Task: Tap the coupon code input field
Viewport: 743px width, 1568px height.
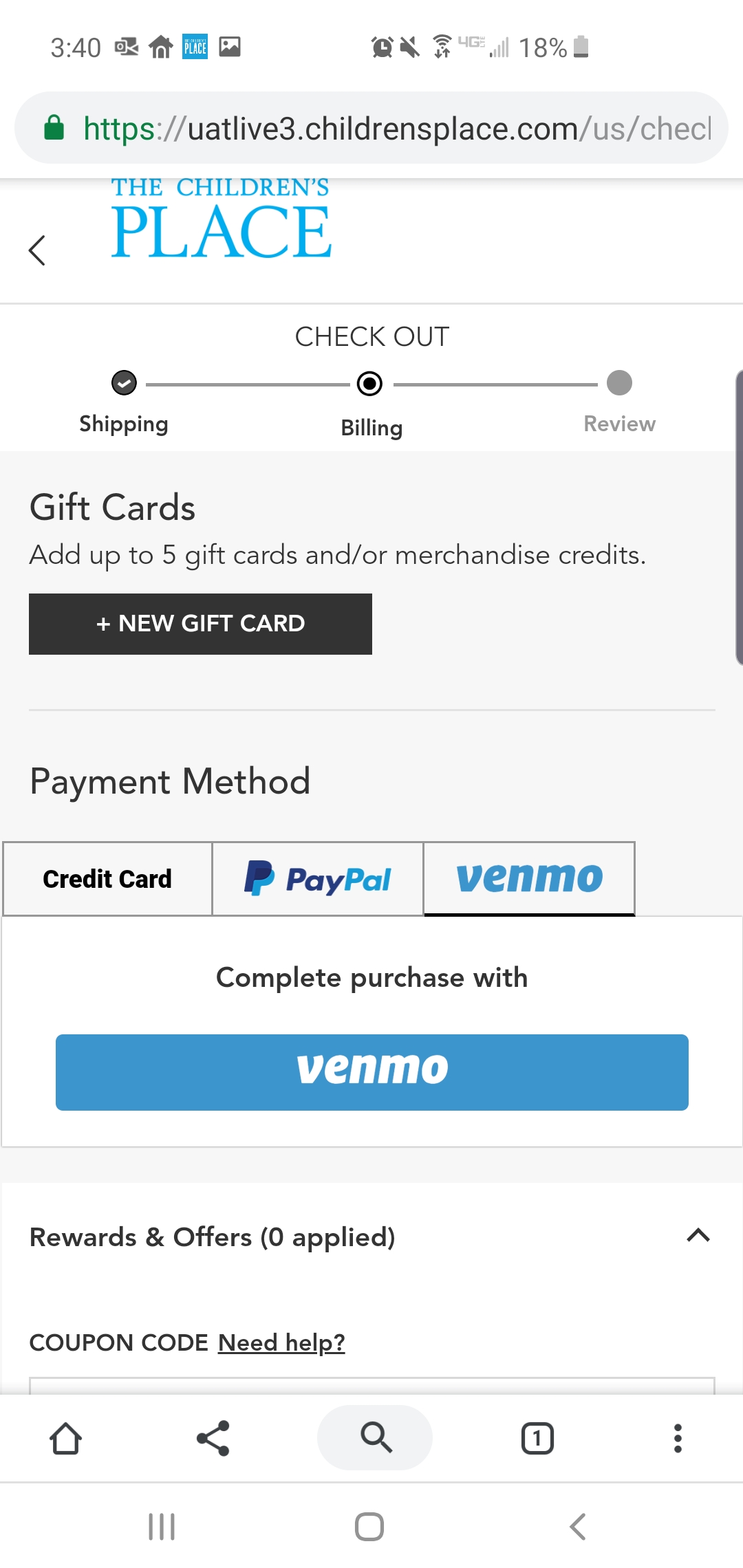Action: tap(372, 1385)
